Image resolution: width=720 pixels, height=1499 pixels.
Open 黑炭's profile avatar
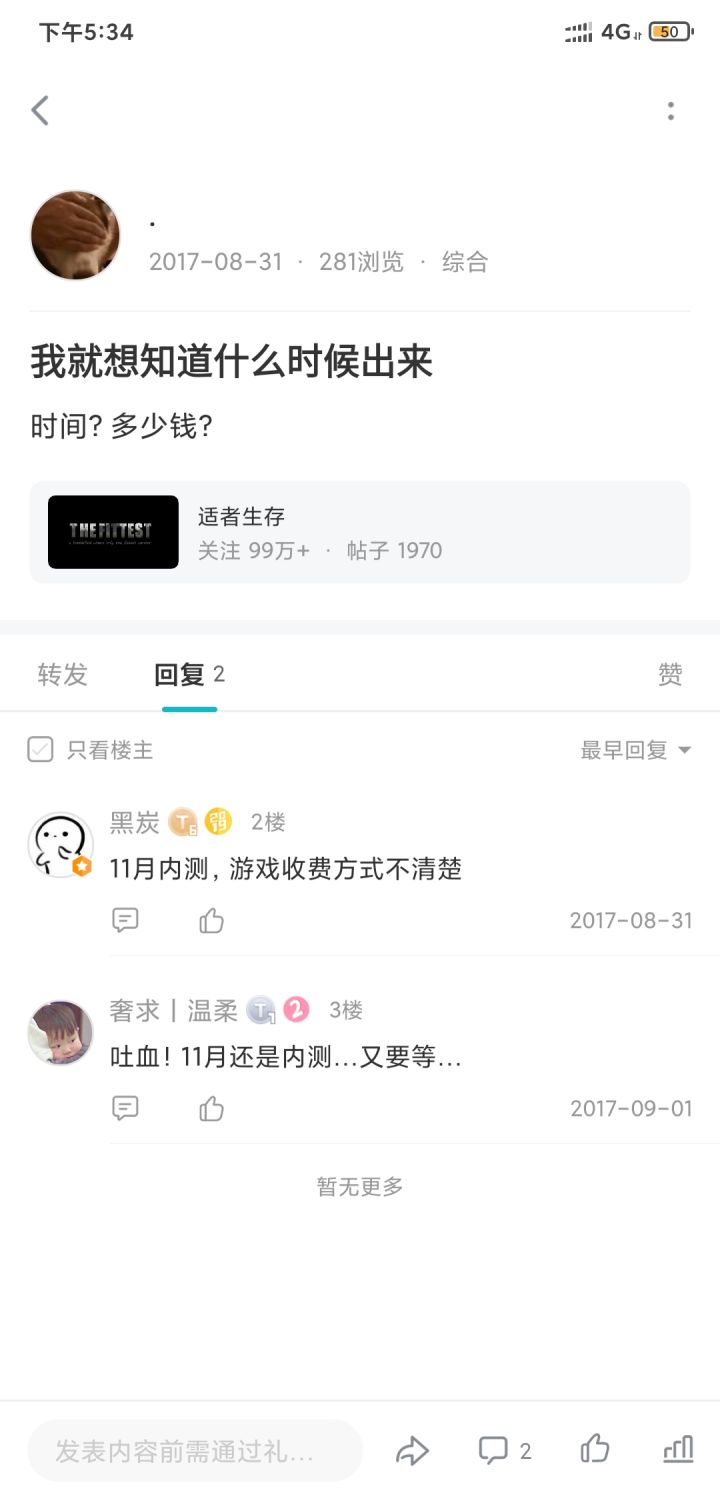point(60,845)
